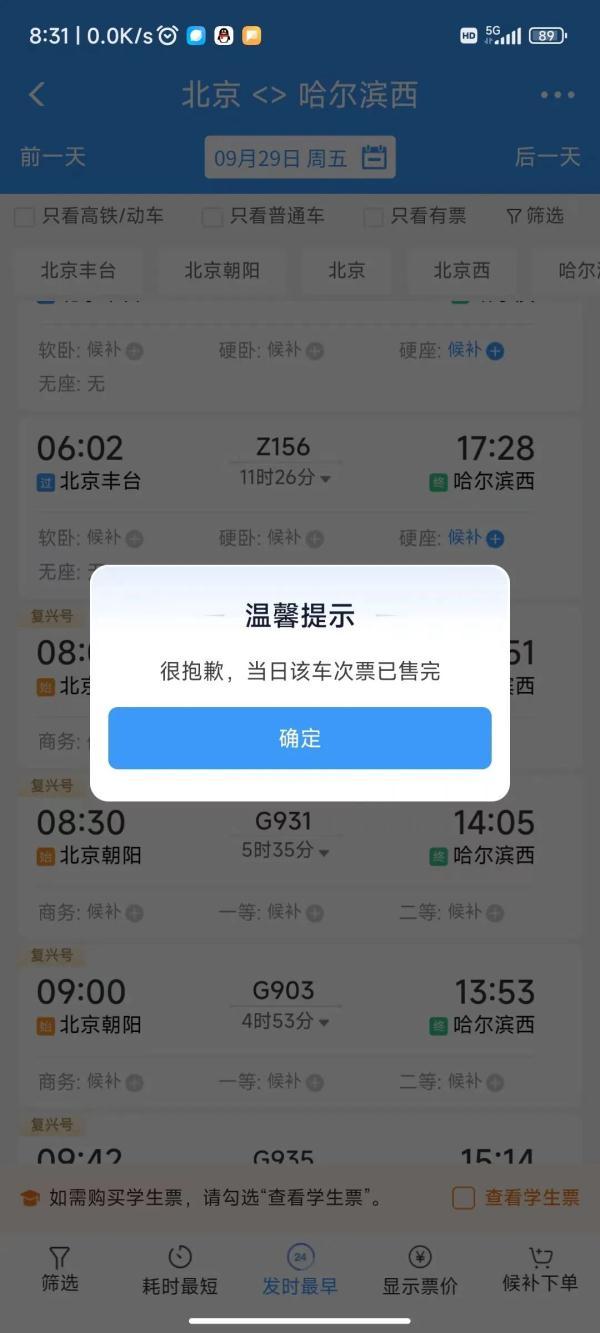
Task: Sort by earliest departure 发时最早
Action: (x=300, y=1270)
